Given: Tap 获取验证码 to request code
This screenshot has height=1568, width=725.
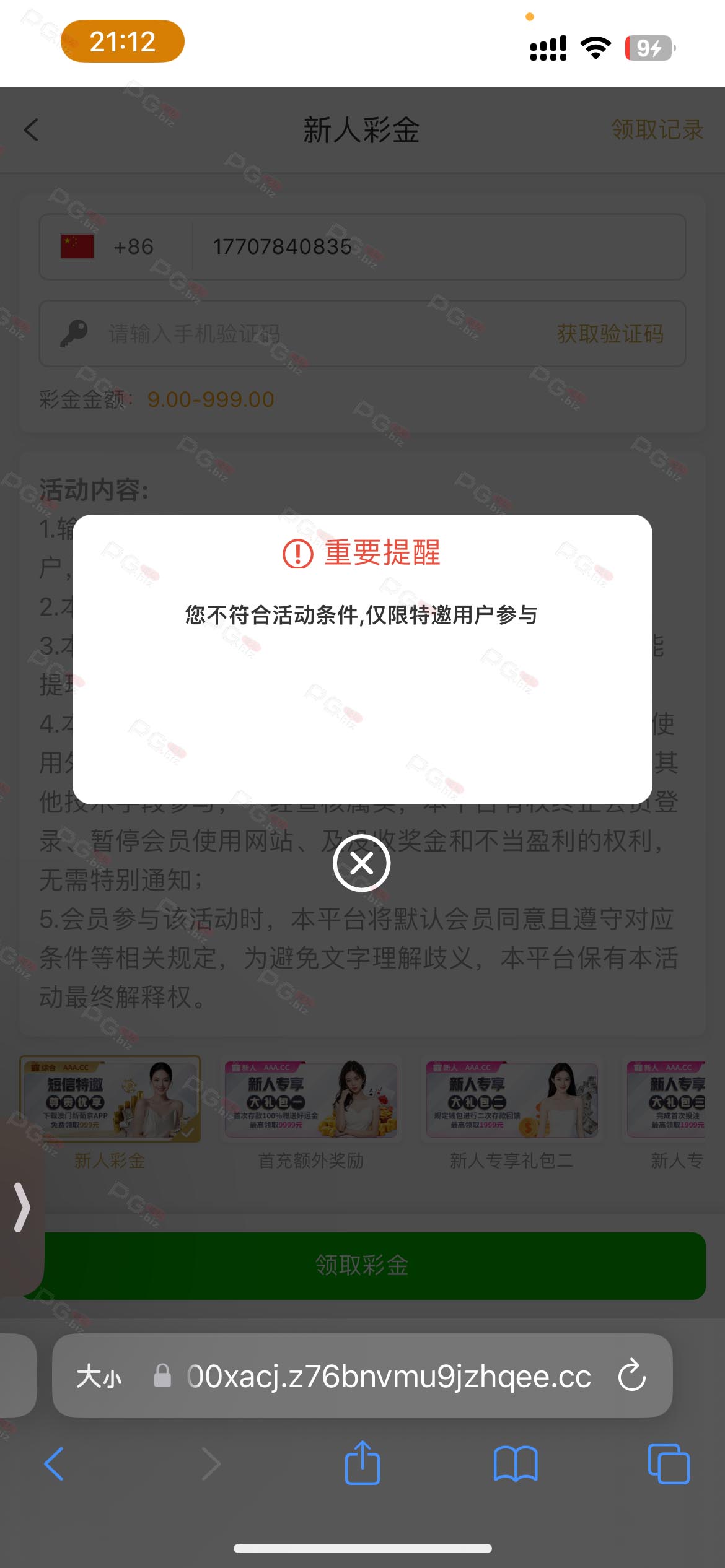Looking at the screenshot, I should (x=610, y=334).
